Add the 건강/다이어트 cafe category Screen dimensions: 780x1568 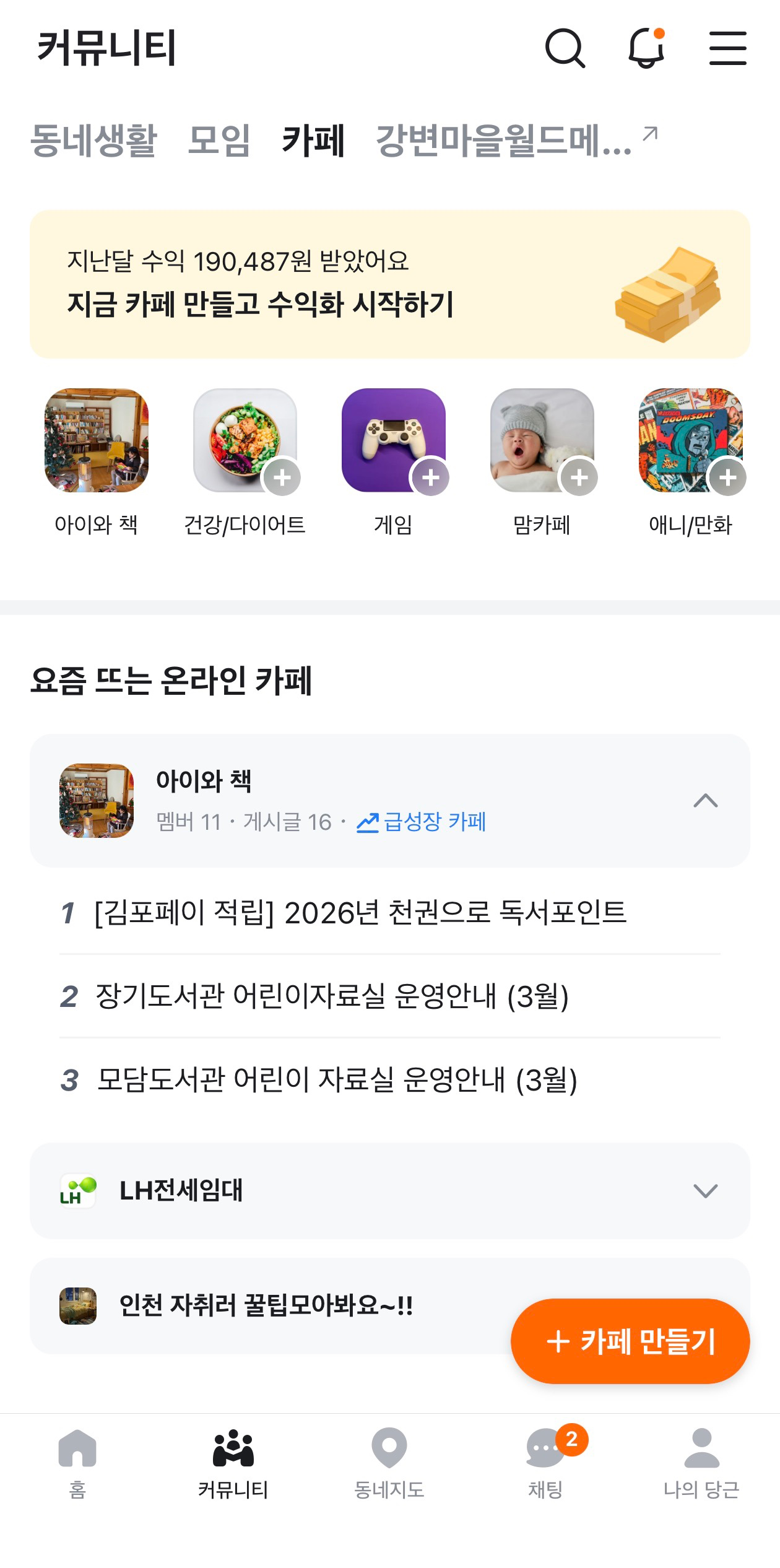click(x=282, y=477)
